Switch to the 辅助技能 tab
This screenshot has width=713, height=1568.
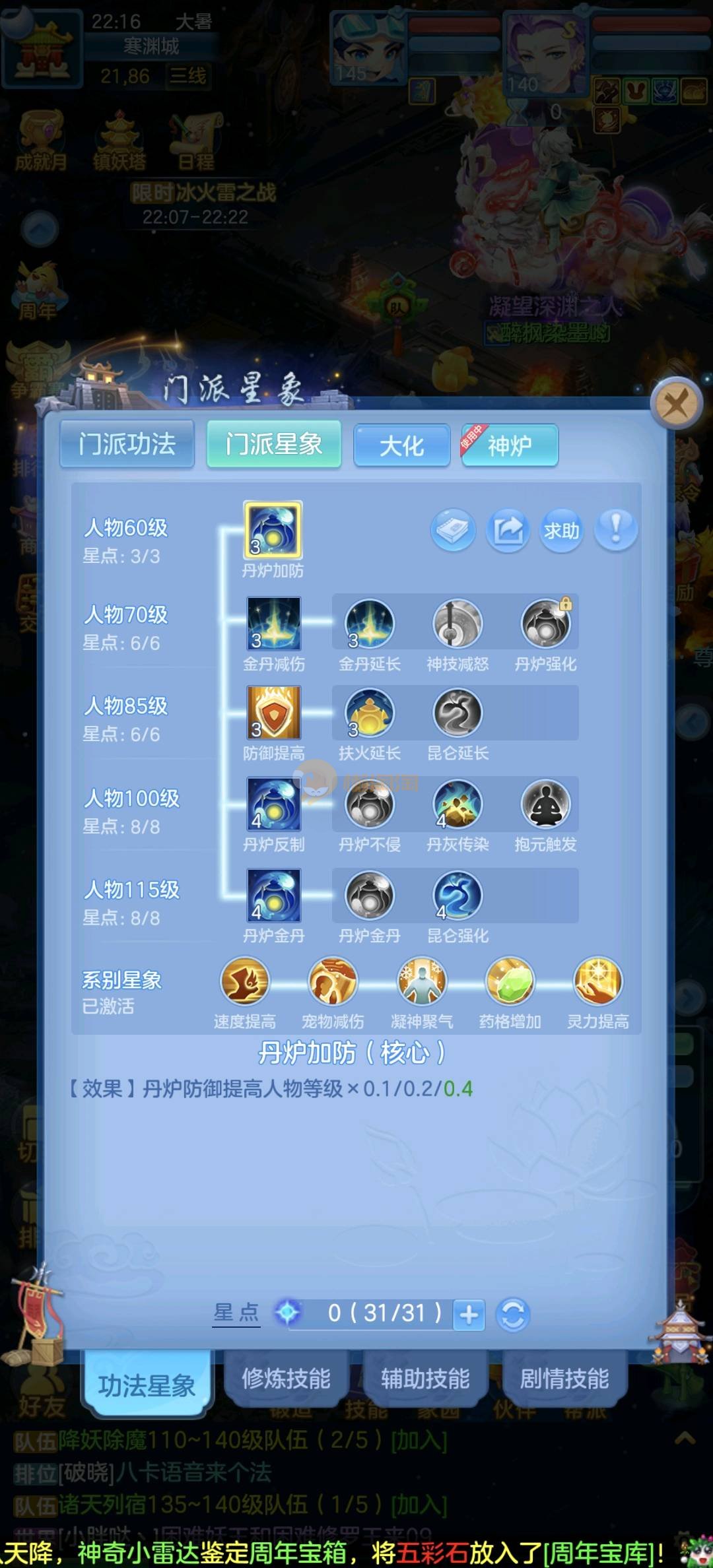425,1379
